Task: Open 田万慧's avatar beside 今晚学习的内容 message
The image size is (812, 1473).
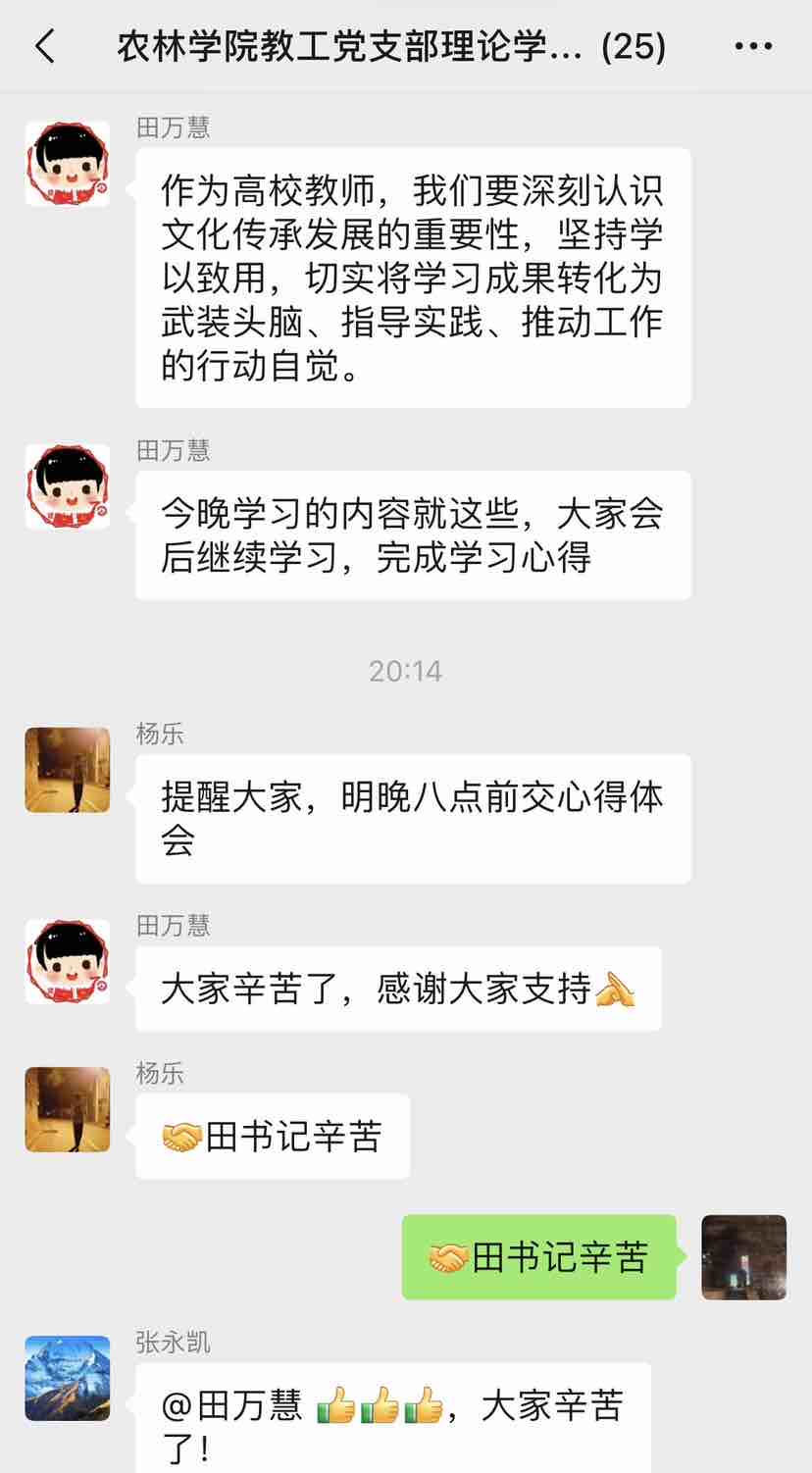Action: (67, 487)
